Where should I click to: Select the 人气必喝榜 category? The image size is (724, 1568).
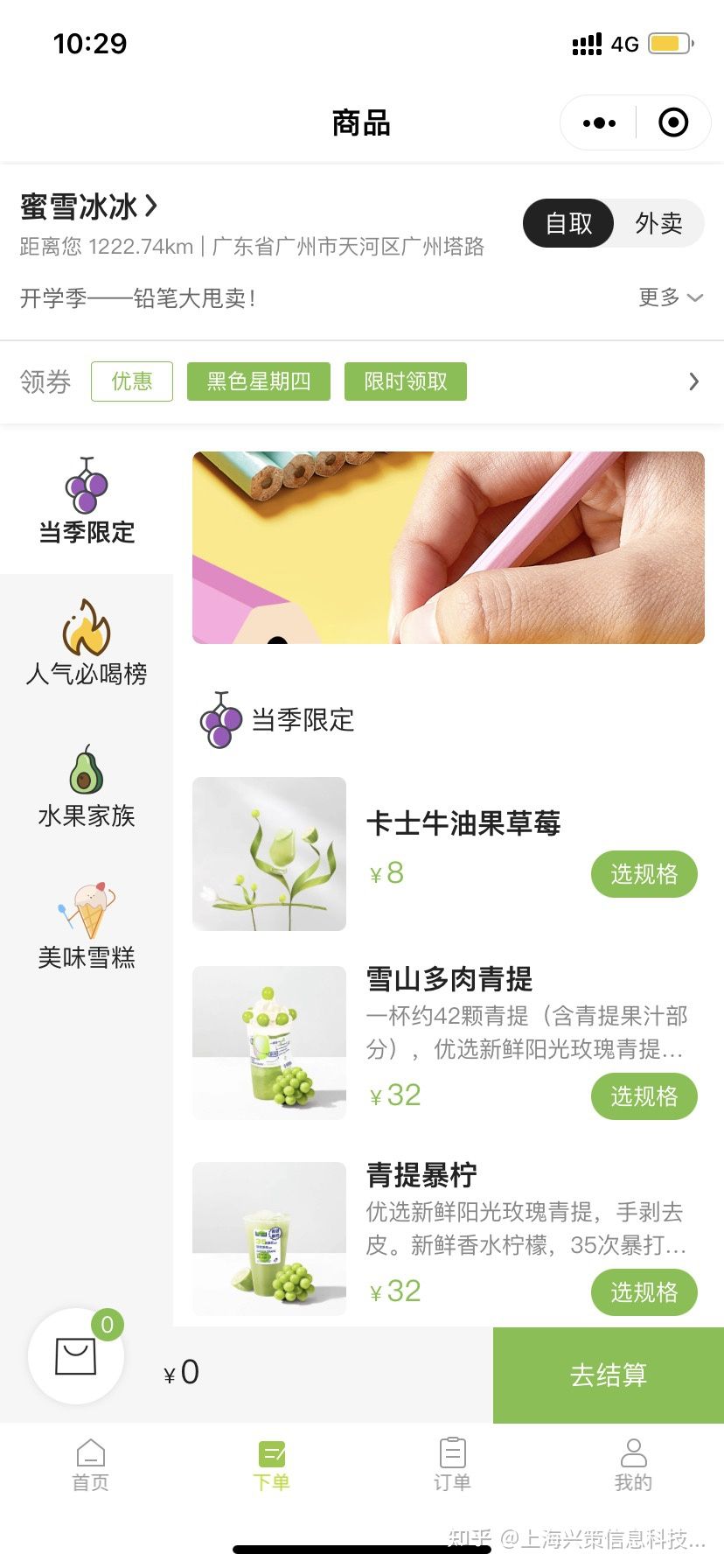click(x=87, y=643)
